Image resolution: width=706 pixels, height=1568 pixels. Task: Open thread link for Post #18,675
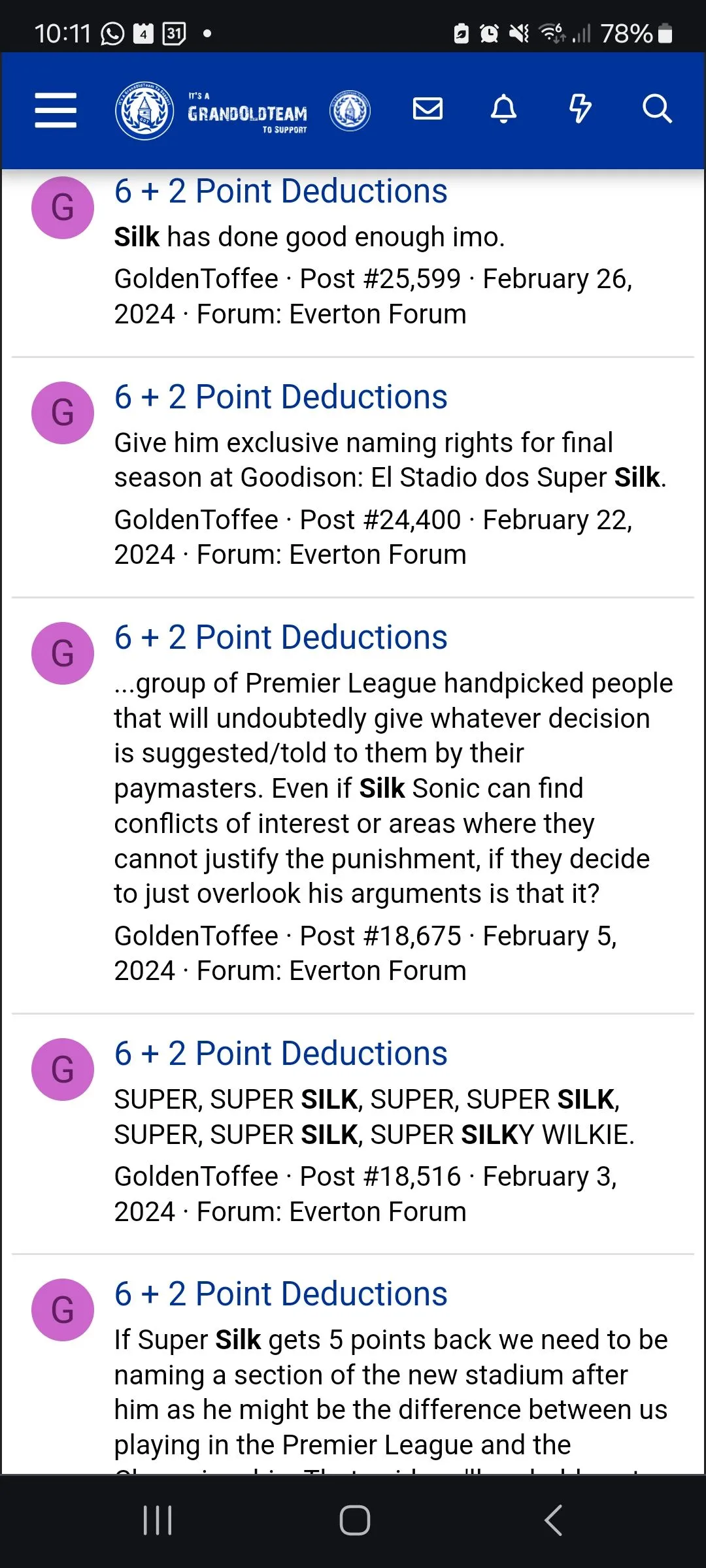pyautogui.click(x=280, y=637)
